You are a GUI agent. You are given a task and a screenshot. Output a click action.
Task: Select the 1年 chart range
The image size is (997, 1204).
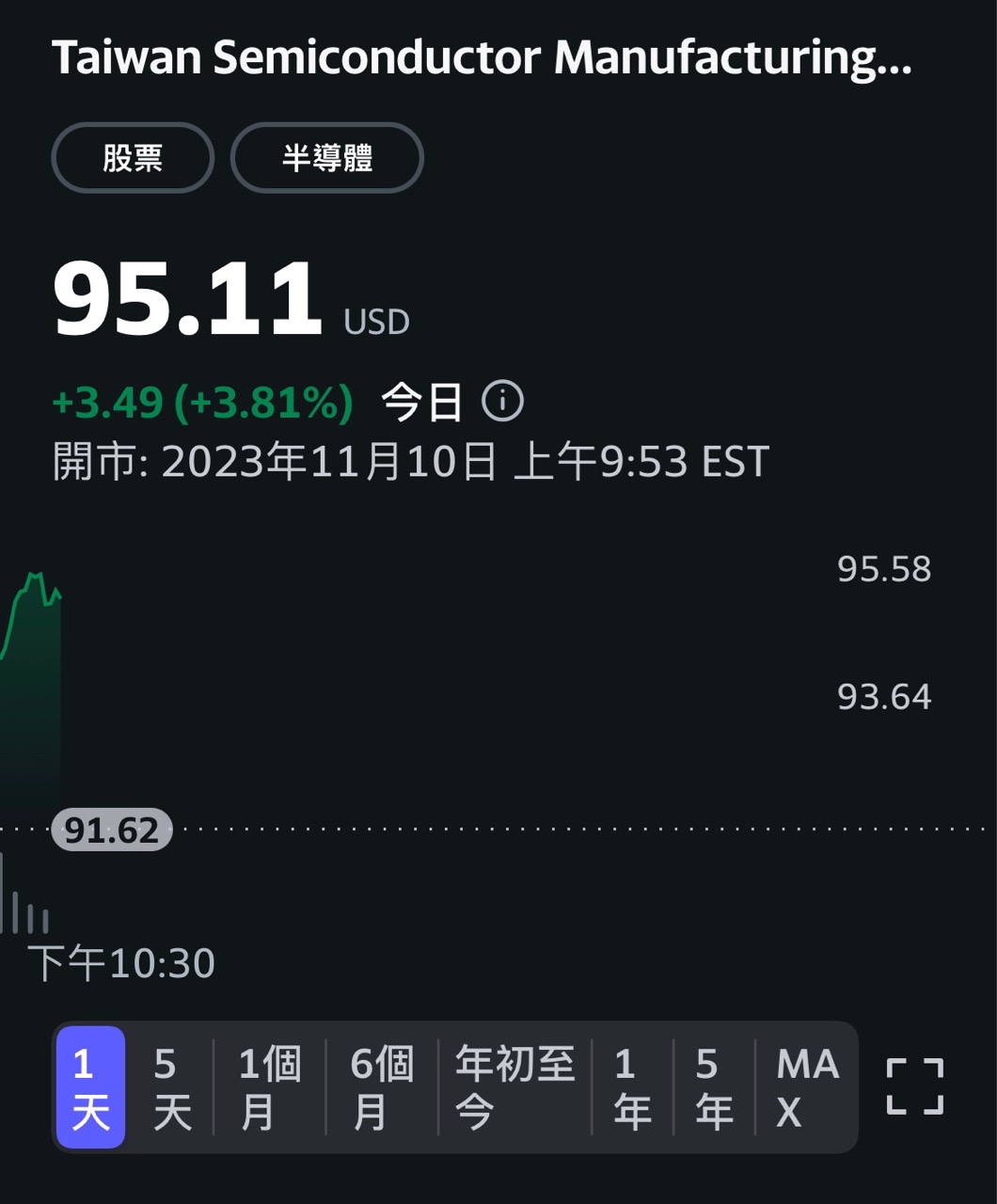[x=631, y=1087]
